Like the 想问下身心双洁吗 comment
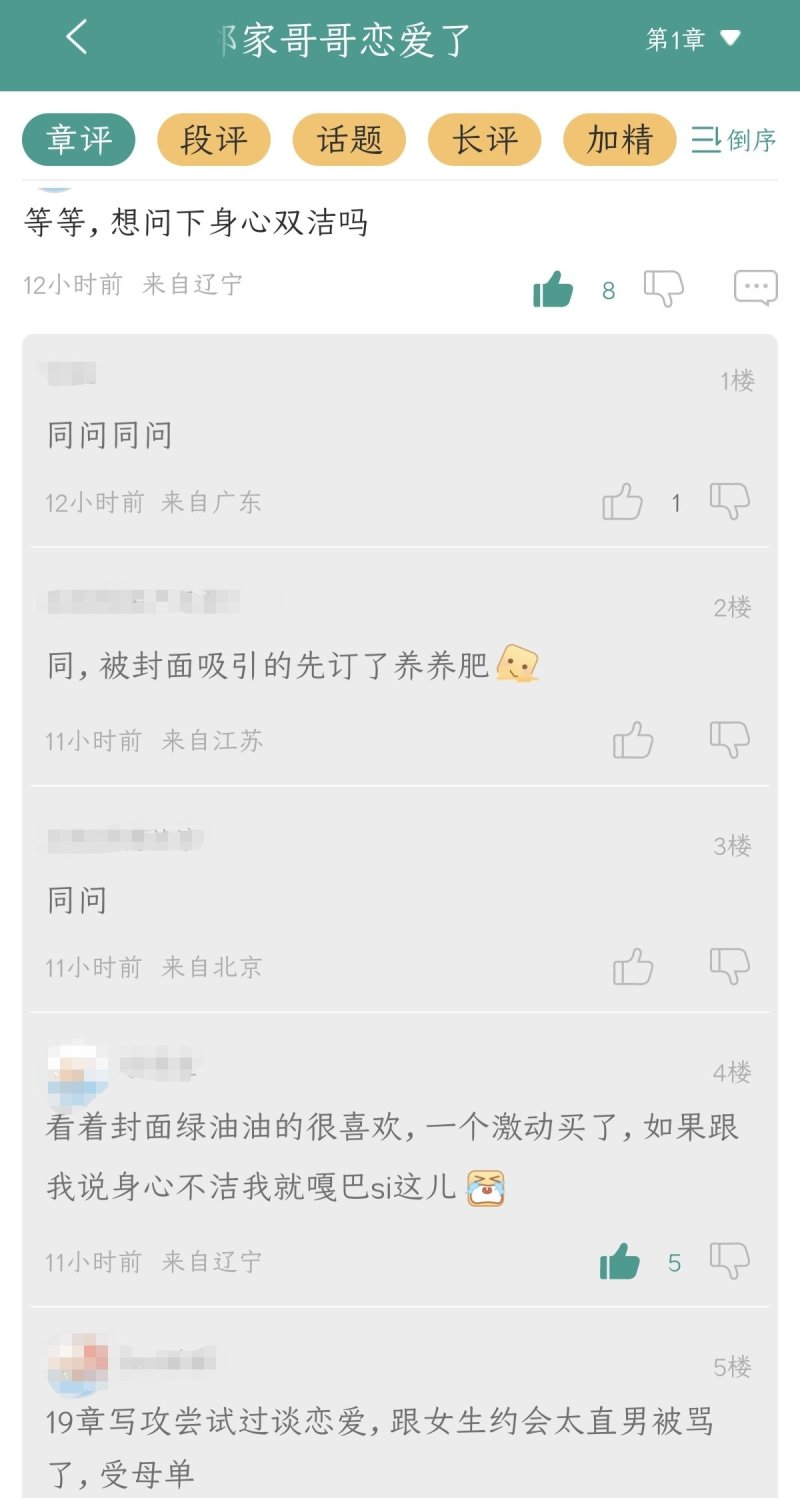800x1498 pixels. pyautogui.click(x=553, y=290)
